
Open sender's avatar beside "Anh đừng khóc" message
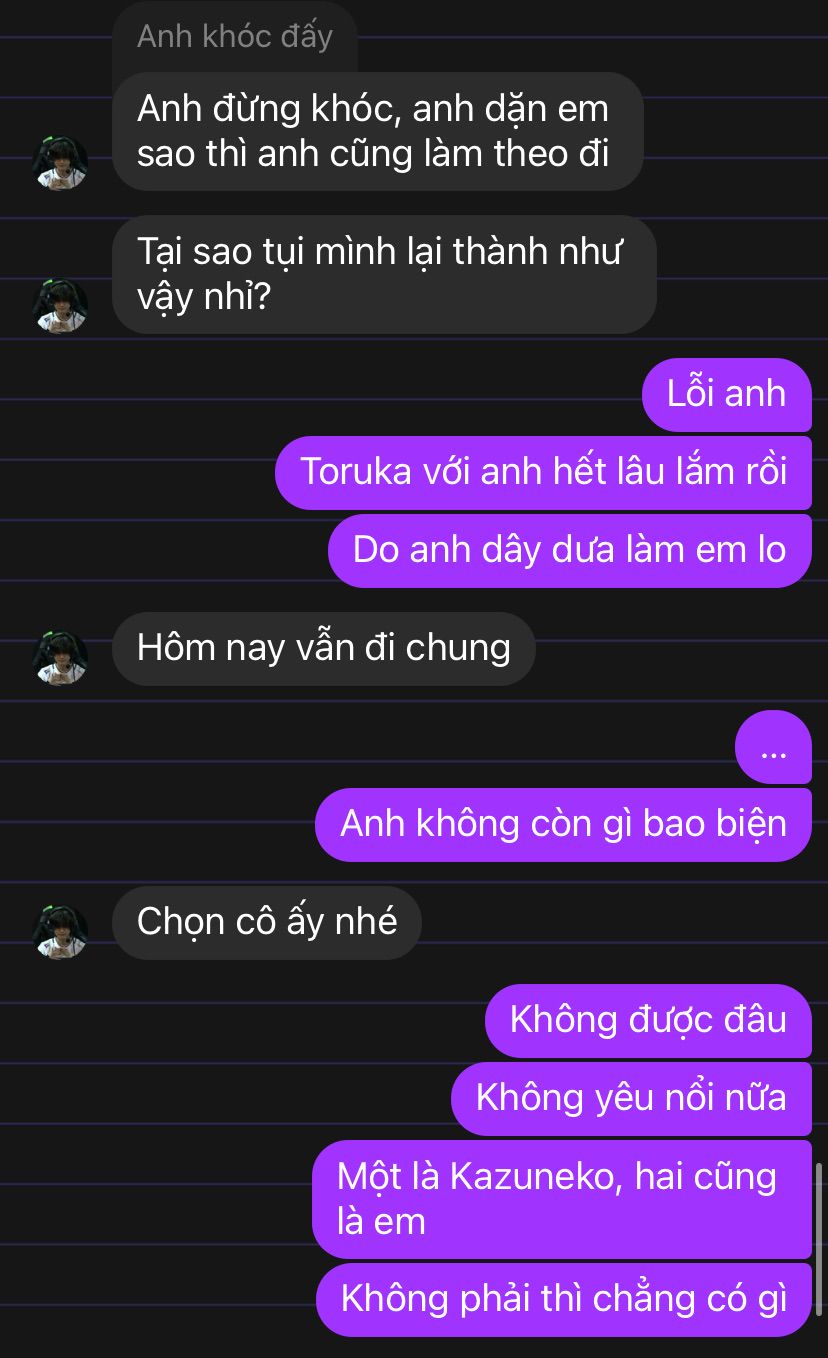click(x=60, y=162)
